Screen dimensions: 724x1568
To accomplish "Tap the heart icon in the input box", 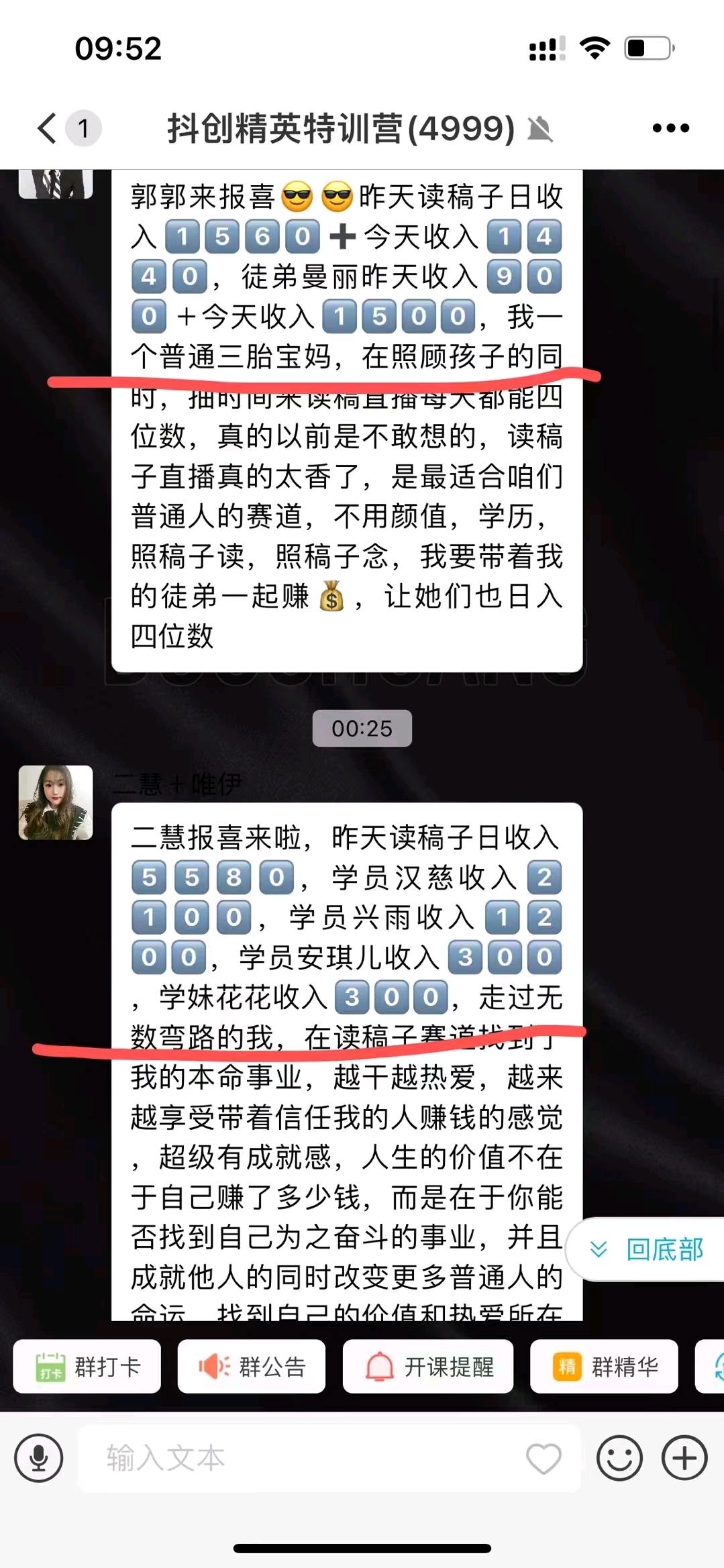I will click(x=543, y=1459).
